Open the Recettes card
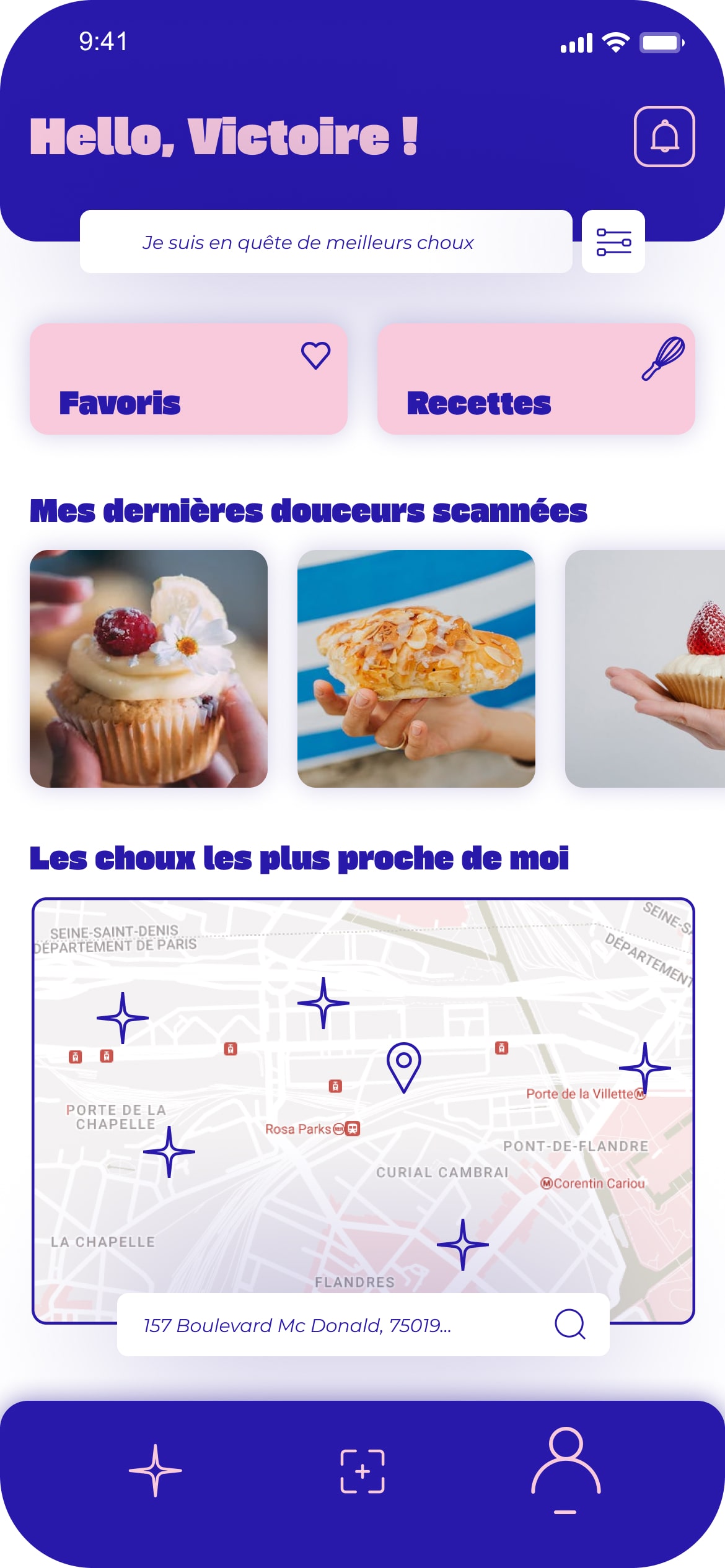Screen dimensions: 725x1568 coord(536,379)
